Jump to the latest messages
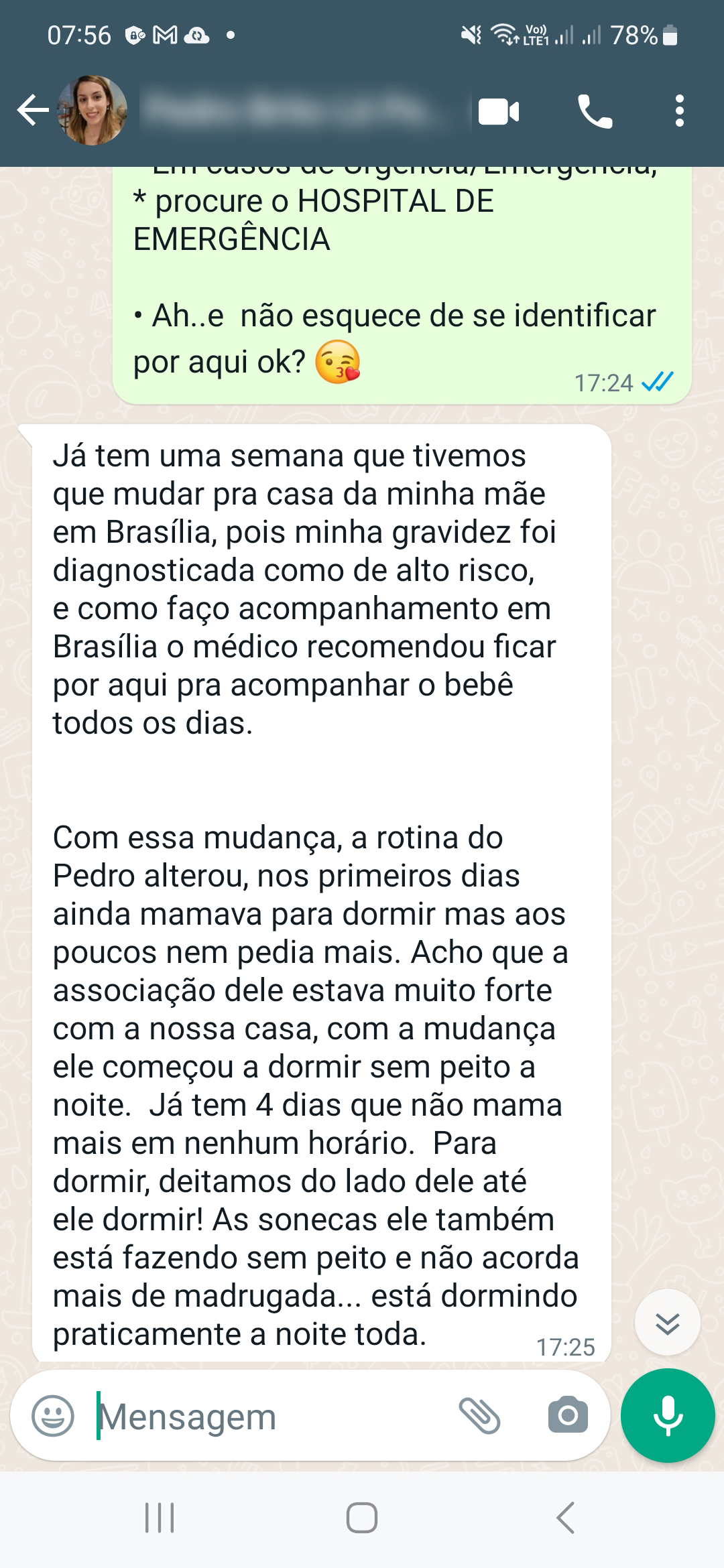The image size is (724, 1568). pyautogui.click(x=668, y=1323)
